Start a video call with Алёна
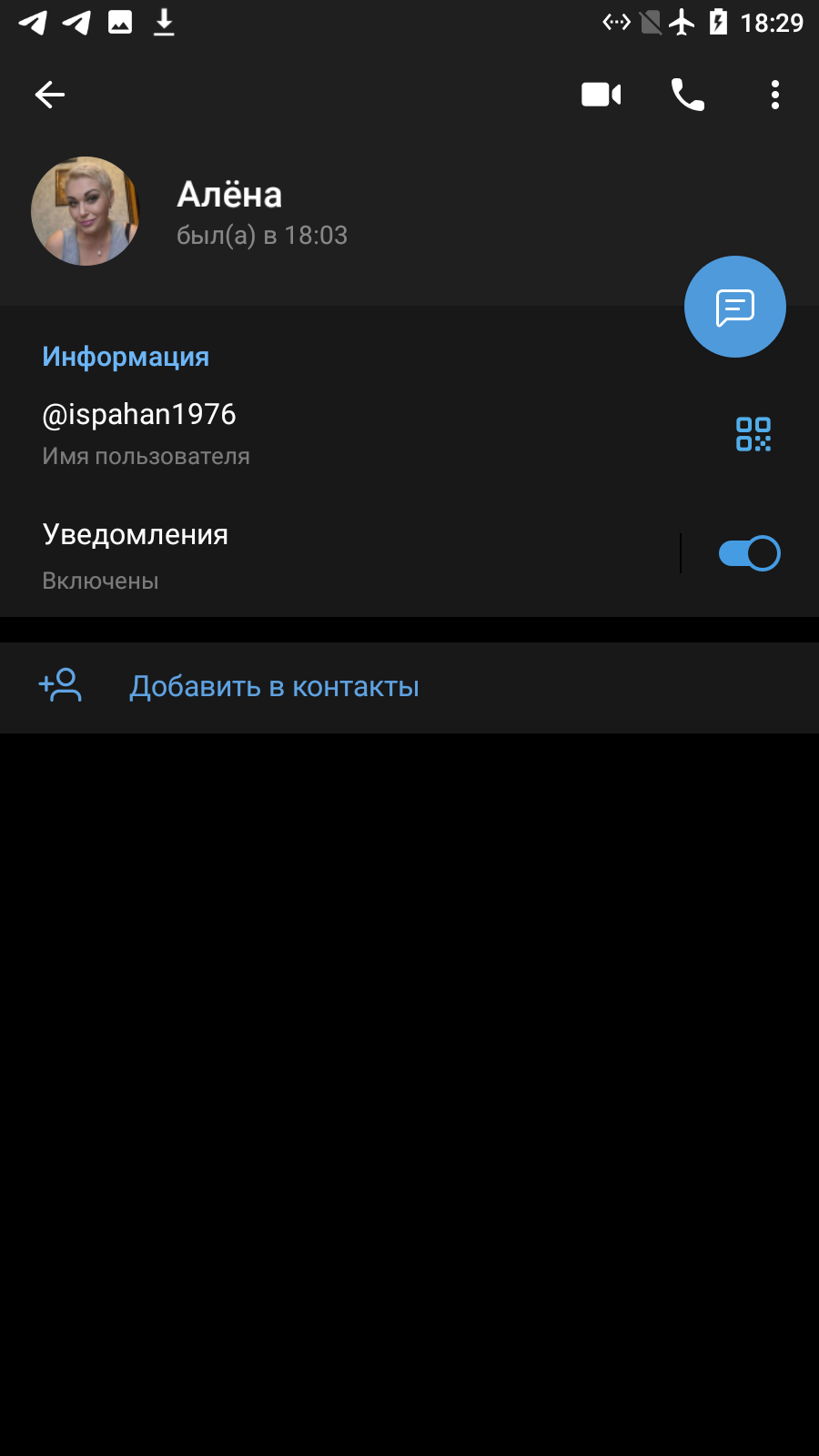Viewport: 819px width, 1456px height. 602,95
